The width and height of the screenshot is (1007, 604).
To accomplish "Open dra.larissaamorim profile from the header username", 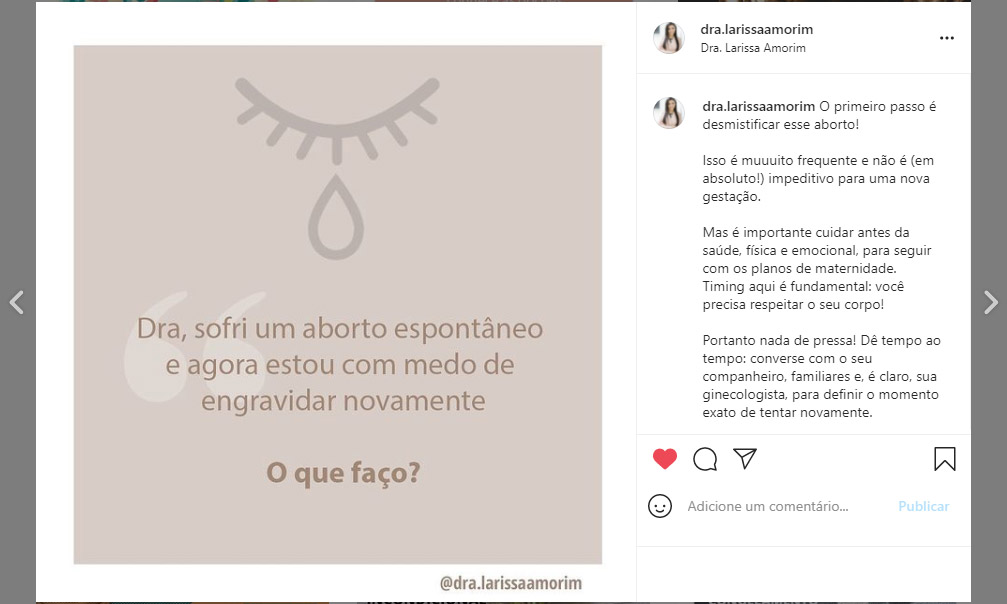I will pos(756,30).
